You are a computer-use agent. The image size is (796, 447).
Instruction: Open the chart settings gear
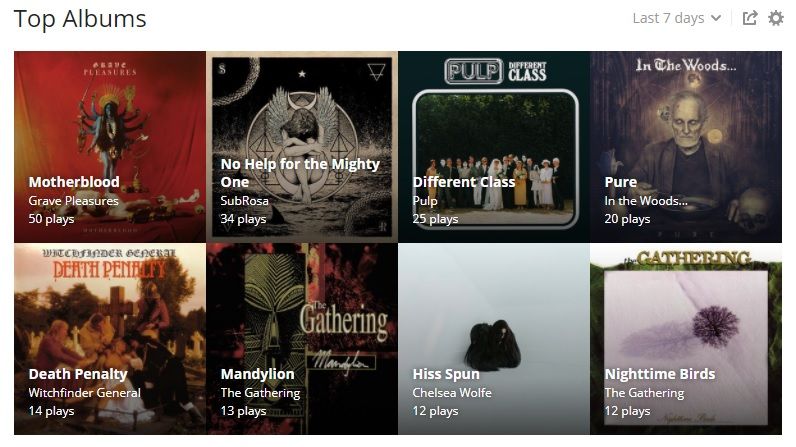coord(776,18)
